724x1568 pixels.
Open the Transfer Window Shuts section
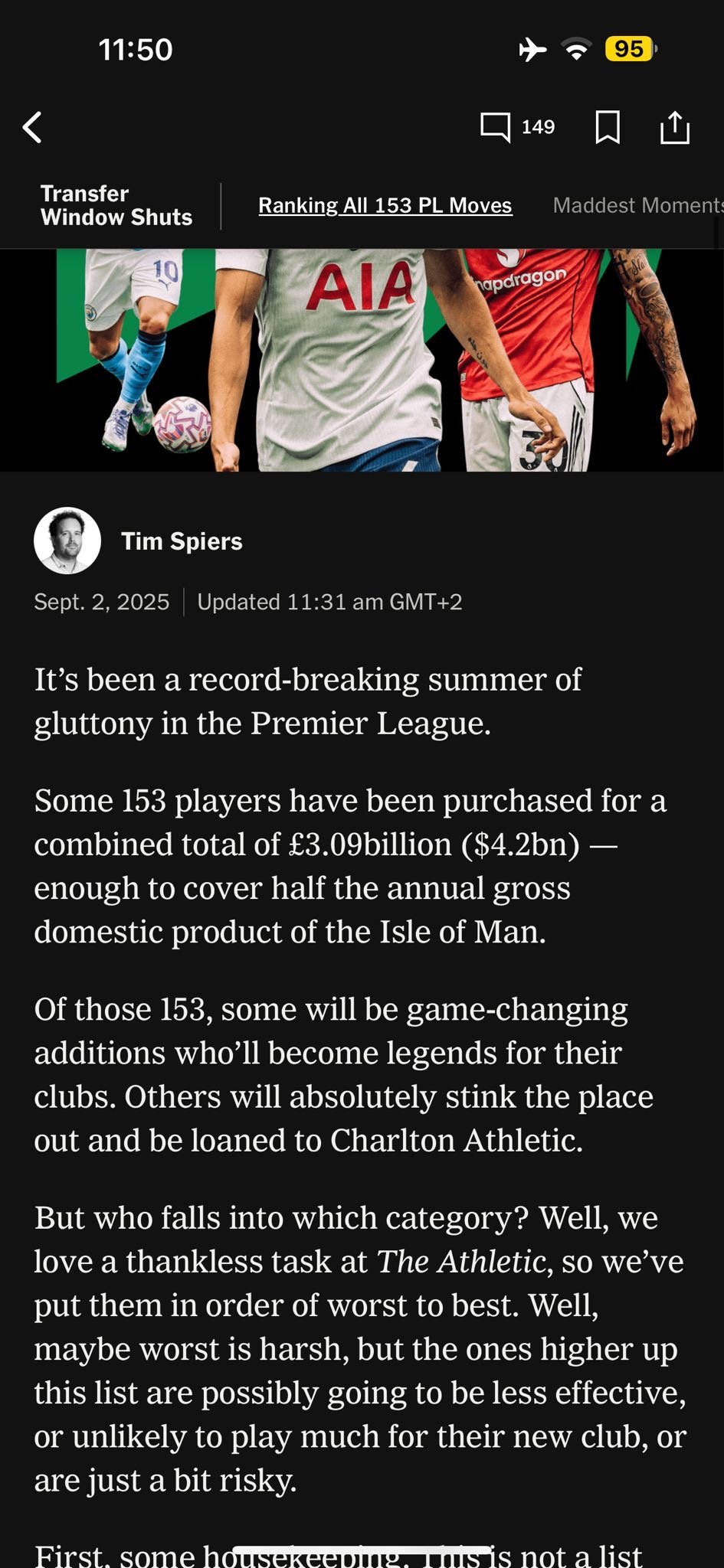116,205
